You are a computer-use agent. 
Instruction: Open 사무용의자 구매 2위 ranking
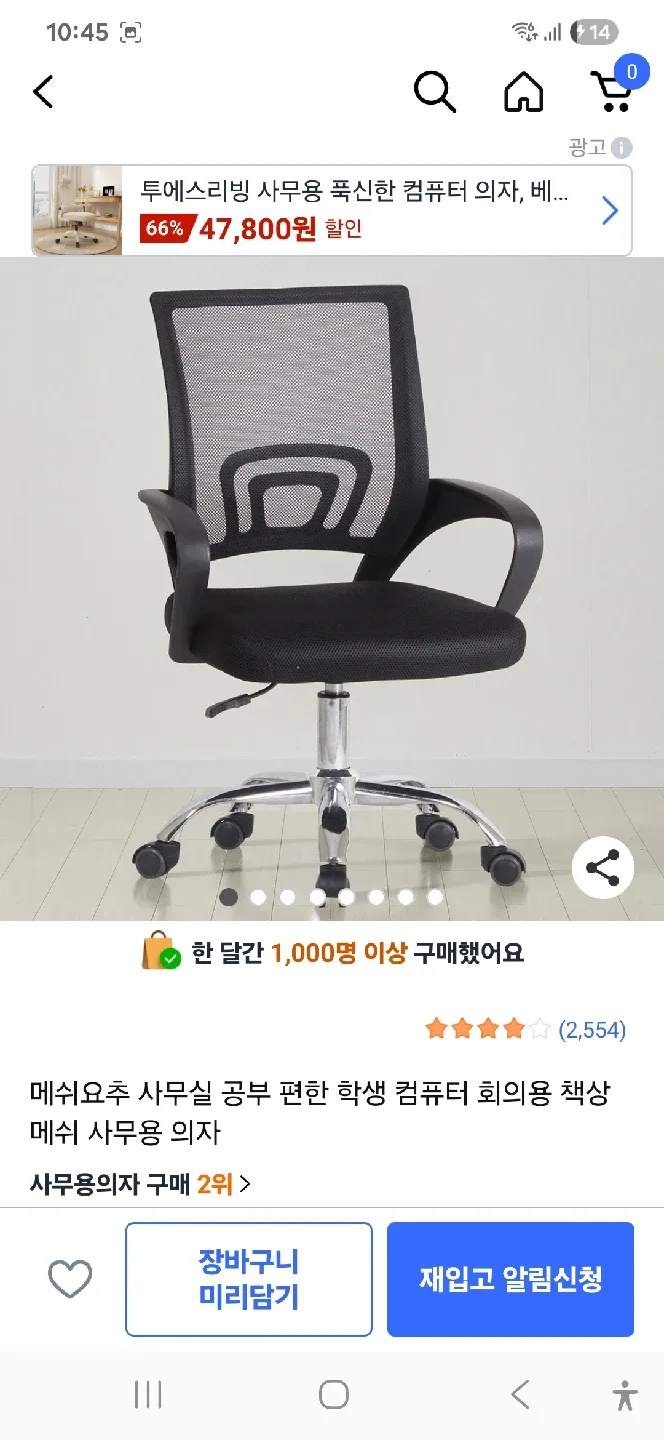(x=140, y=1185)
